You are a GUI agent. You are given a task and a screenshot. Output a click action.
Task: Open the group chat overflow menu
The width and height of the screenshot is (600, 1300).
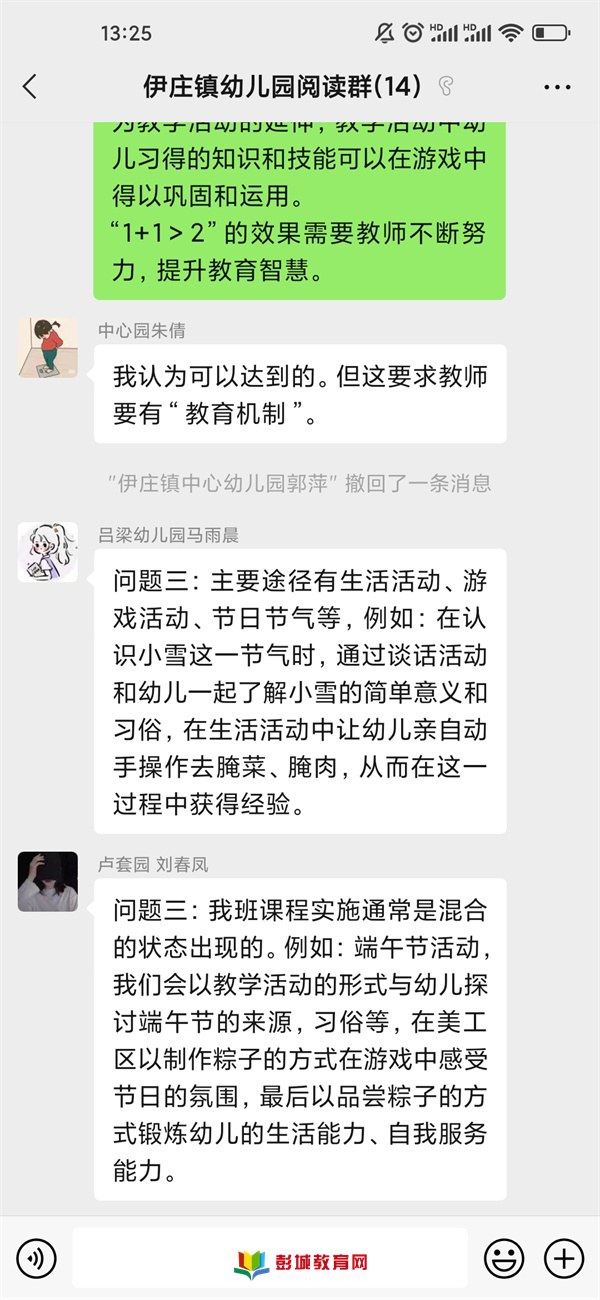(x=557, y=87)
